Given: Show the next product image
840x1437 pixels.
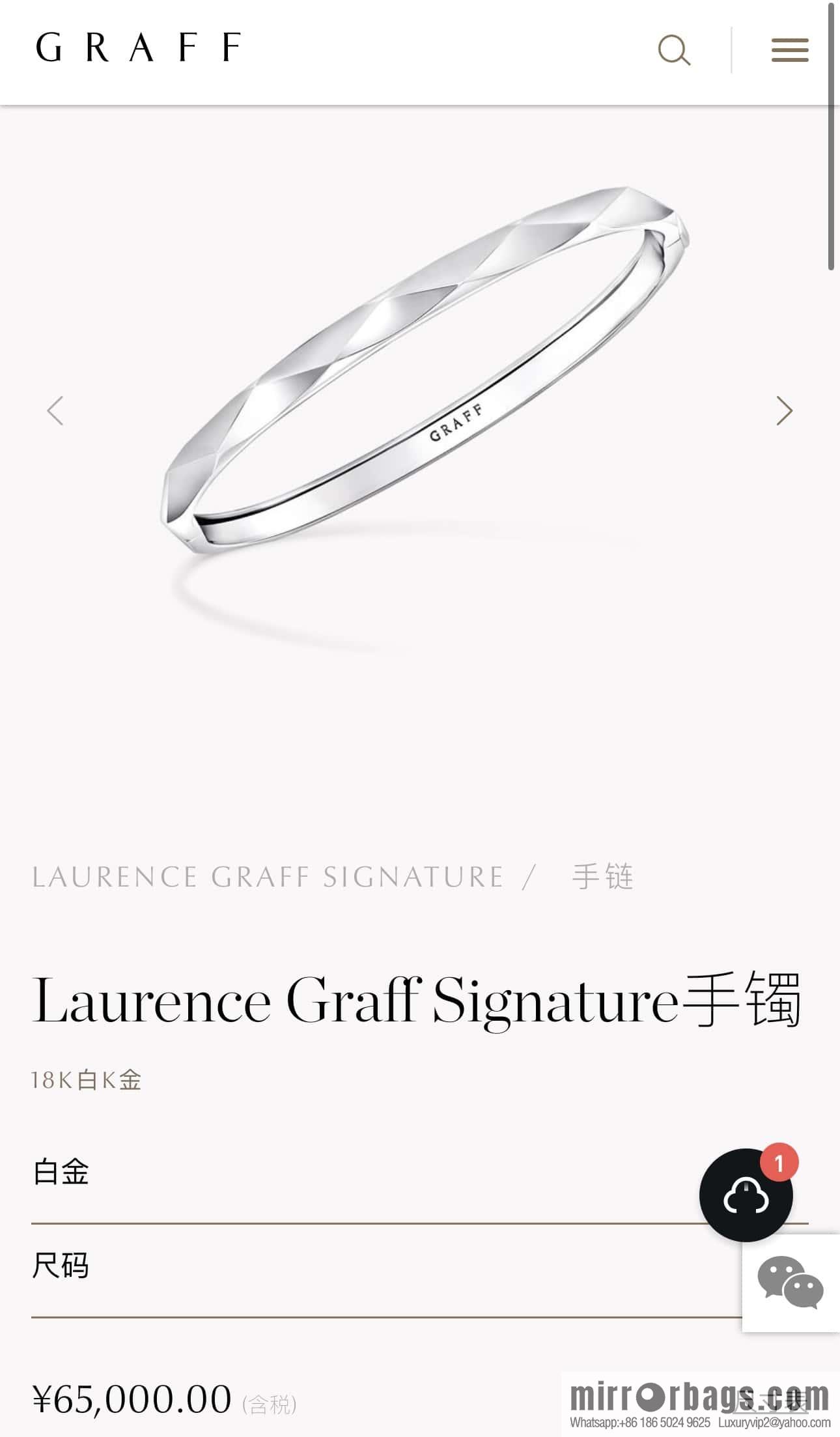Looking at the screenshot, I should point(784,410).
